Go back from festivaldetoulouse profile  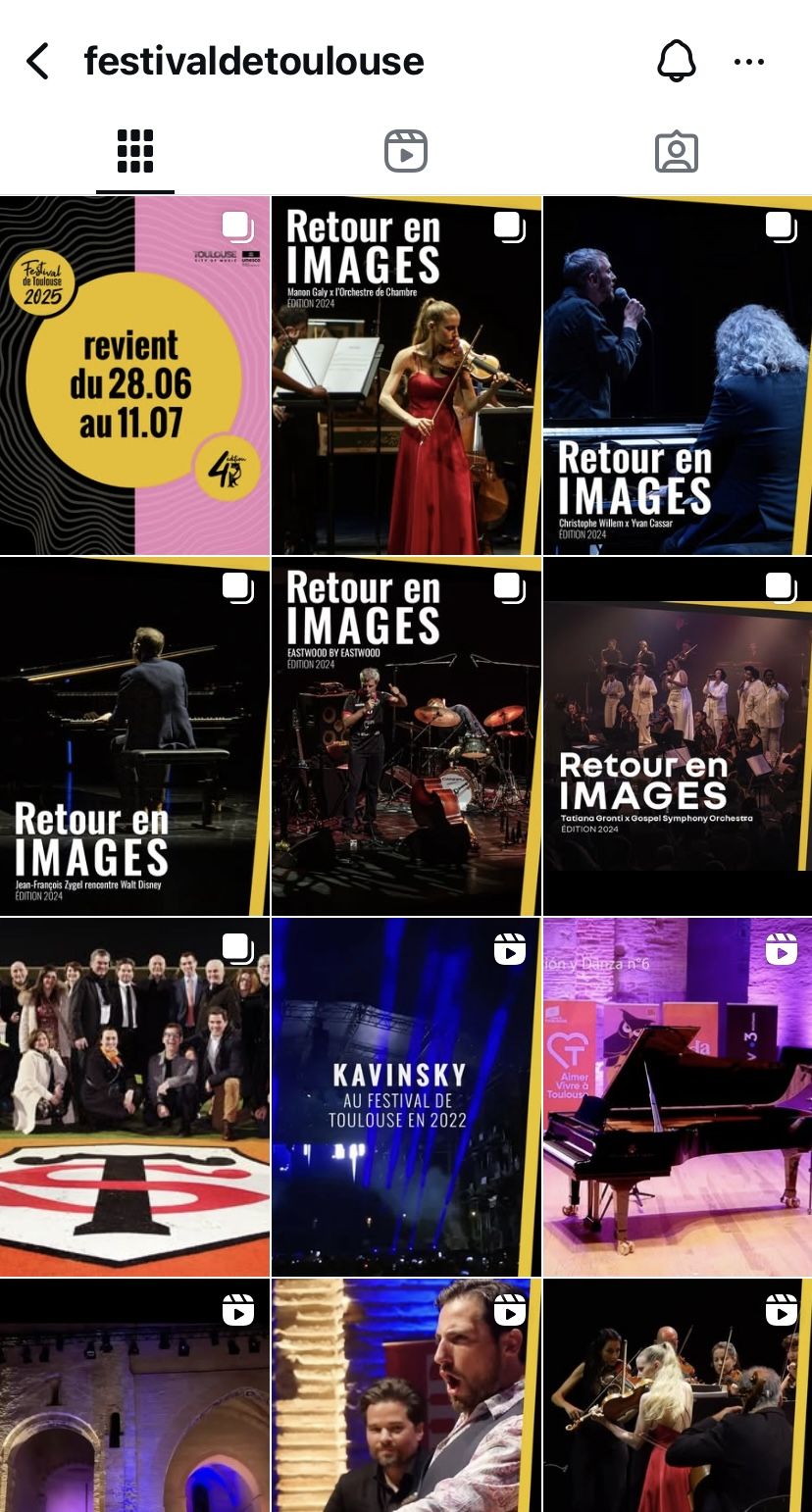(37, 62)
